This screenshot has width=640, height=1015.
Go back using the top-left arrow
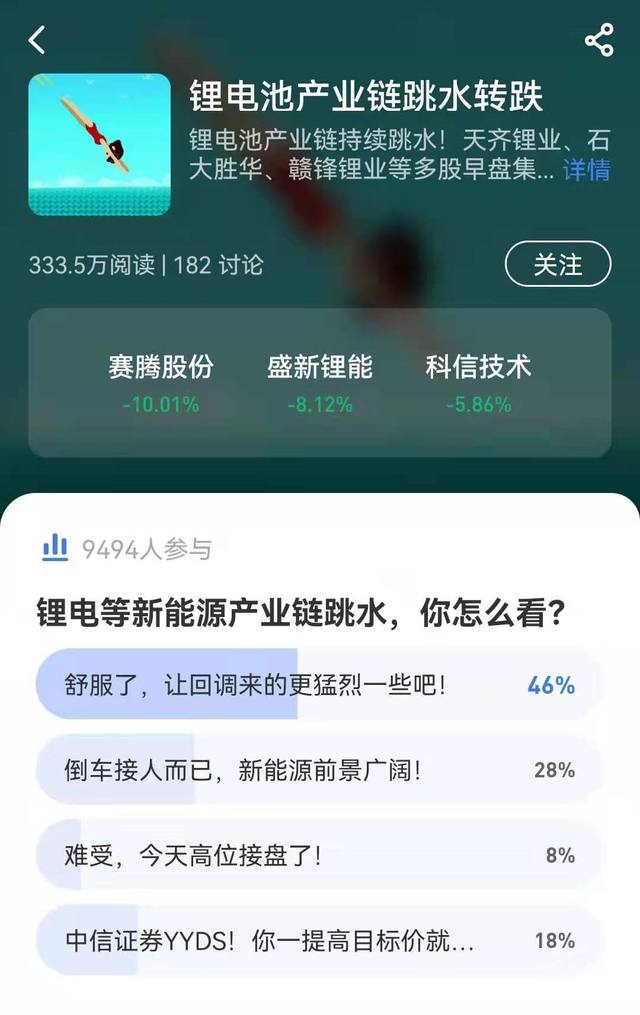(x=37, y=40)
